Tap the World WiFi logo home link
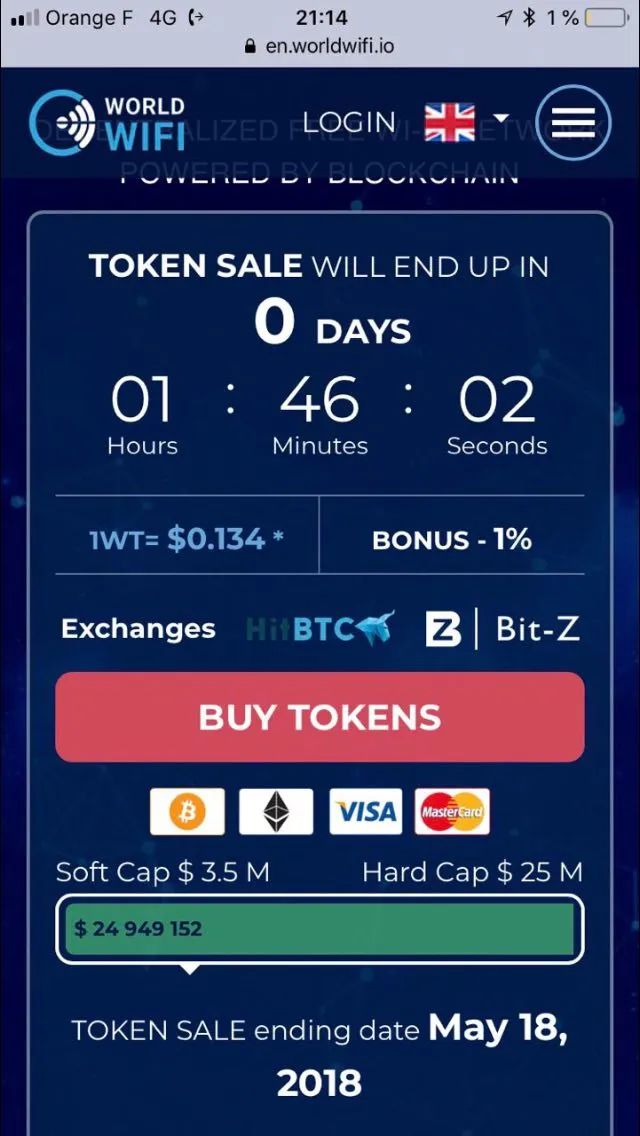Screen dimensions: 640x1136 point(107,122)
